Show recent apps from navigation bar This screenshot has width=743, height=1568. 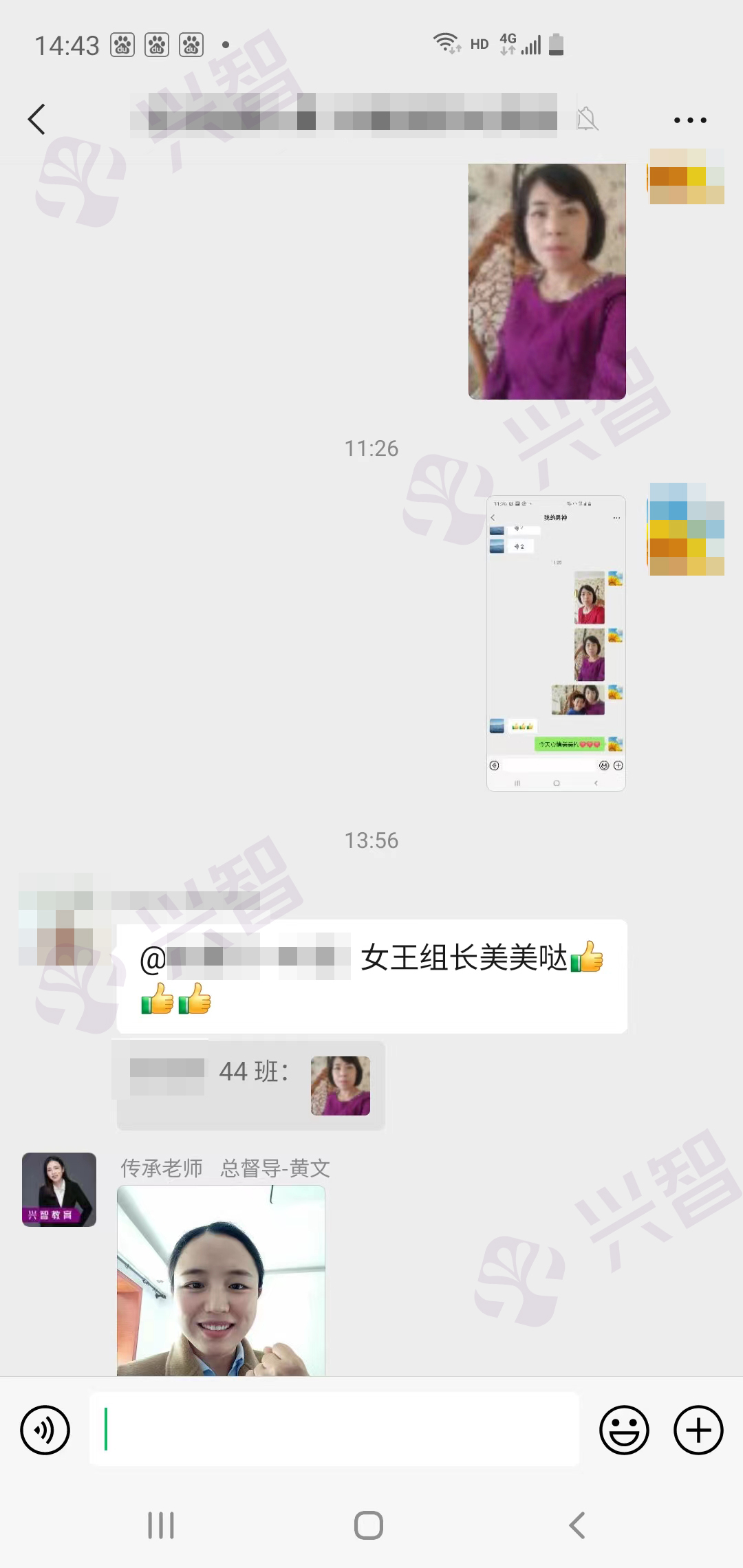[161, 1525]
